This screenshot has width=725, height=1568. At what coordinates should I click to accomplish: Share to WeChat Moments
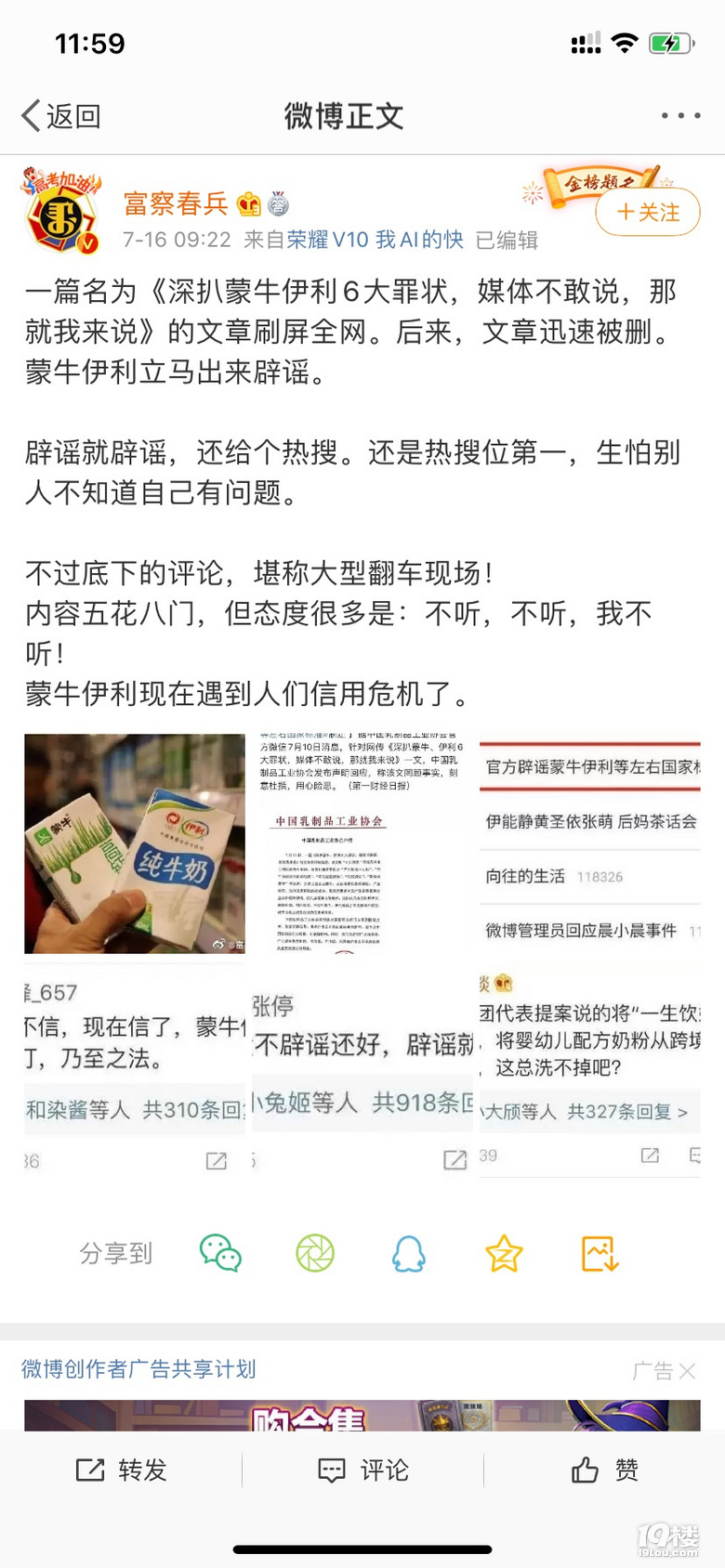click(315, 1253)
